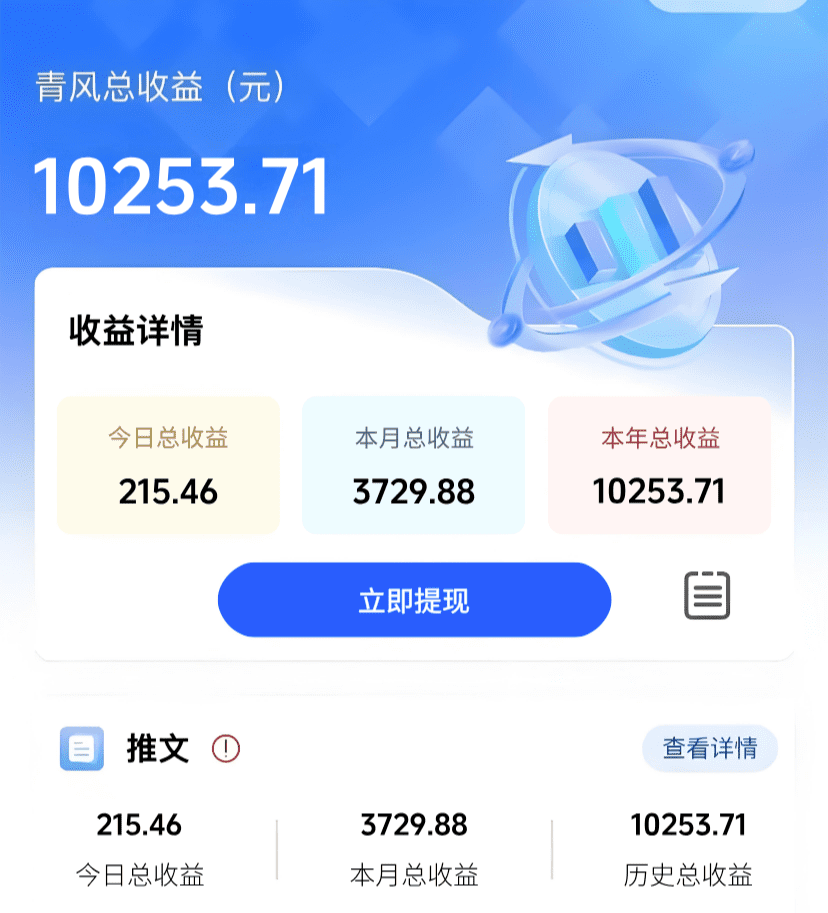Click the blue 推文 document icon

click(81, 749)
